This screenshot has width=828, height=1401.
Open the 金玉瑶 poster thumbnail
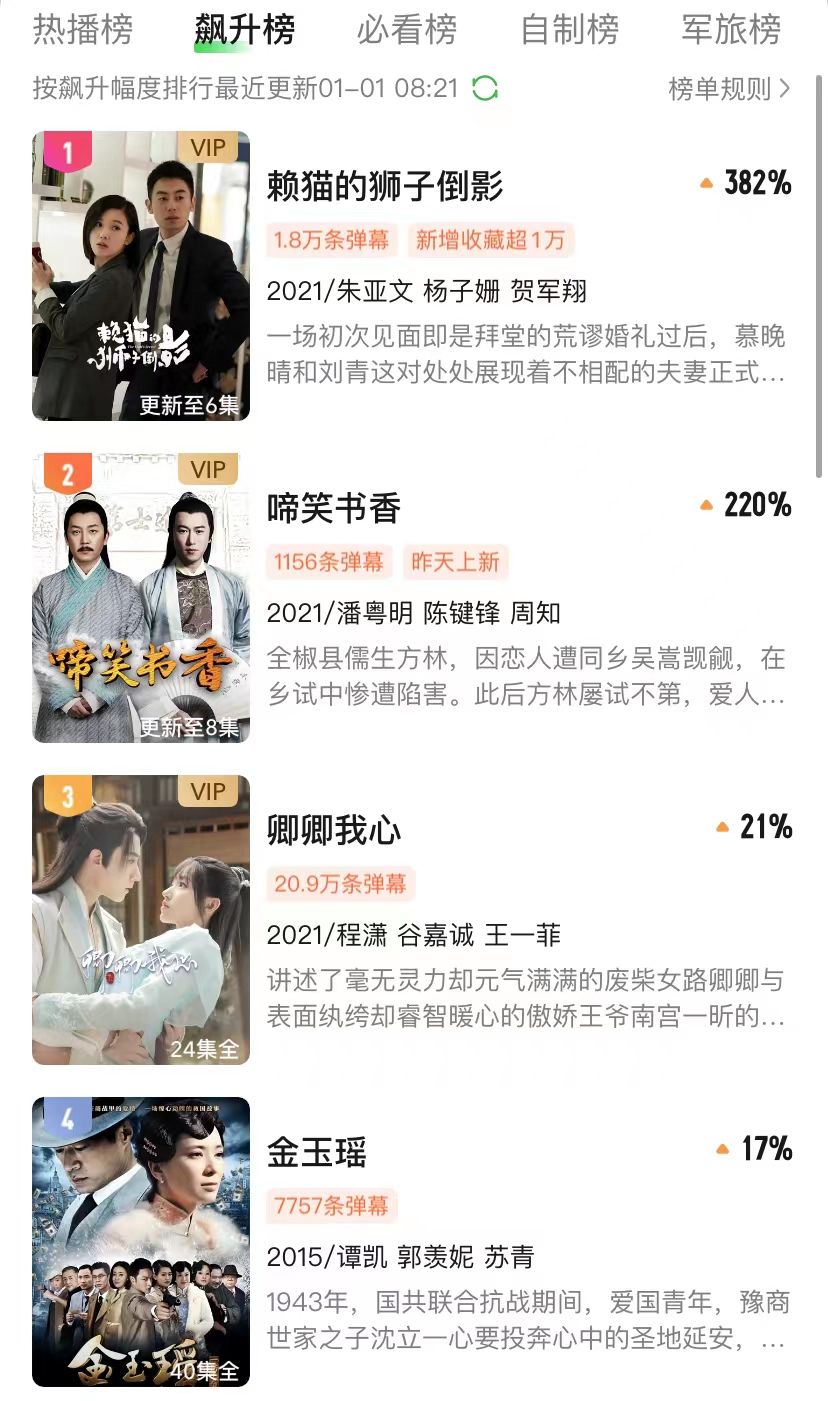(140, 1240)
